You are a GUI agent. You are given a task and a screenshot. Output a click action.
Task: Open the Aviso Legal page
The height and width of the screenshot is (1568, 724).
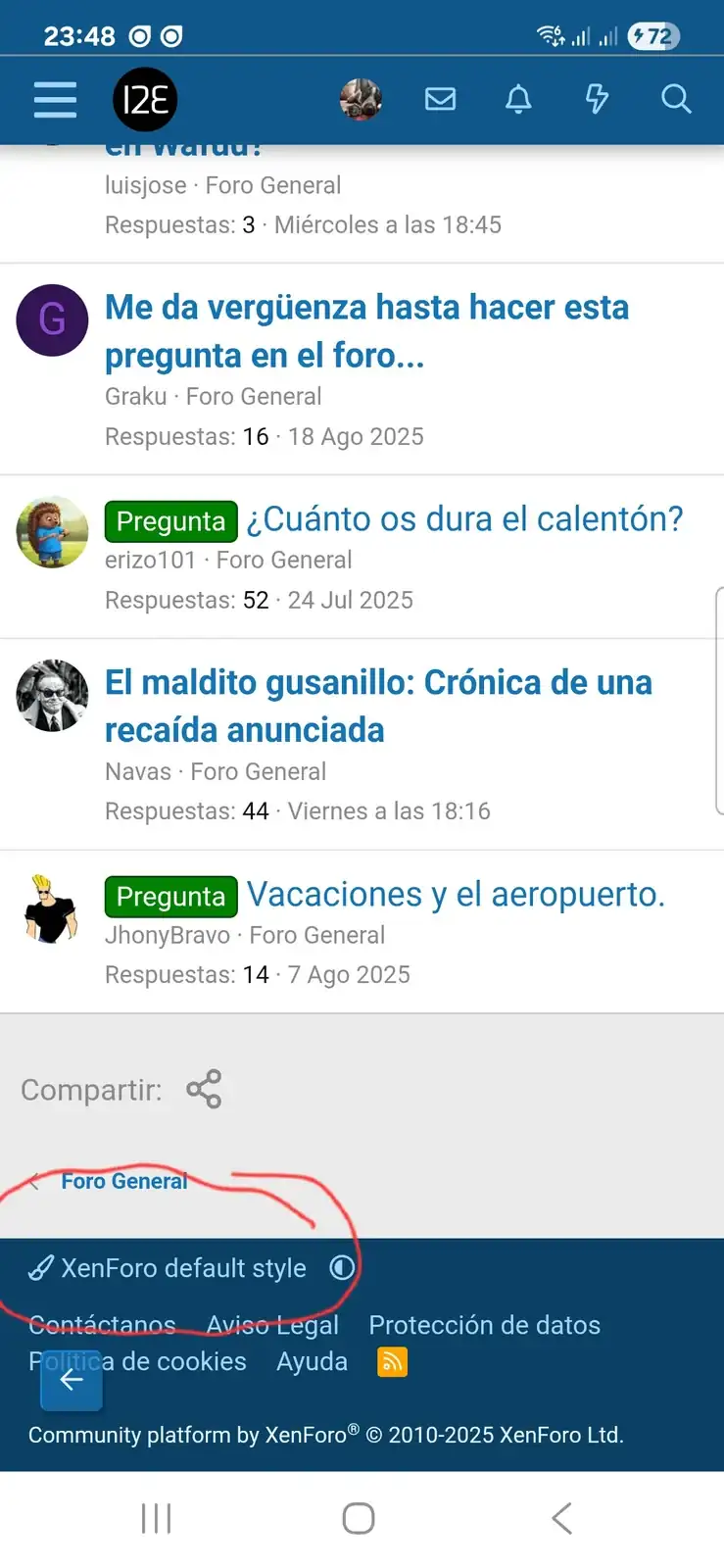point(272,1325)
